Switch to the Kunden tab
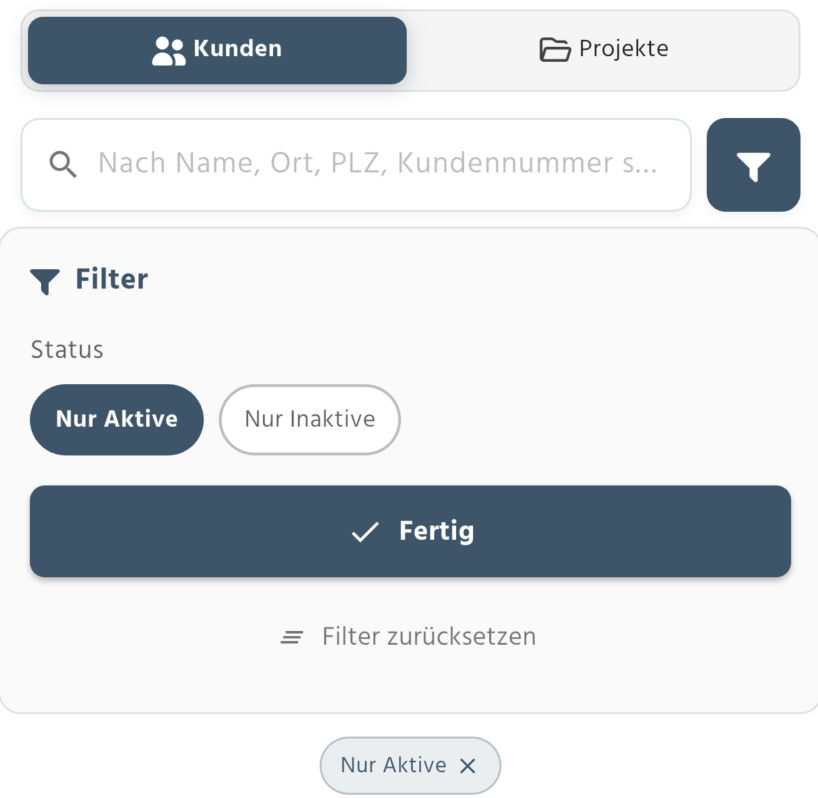Viewport: 818px width, 798px height. tap(217, 50)
